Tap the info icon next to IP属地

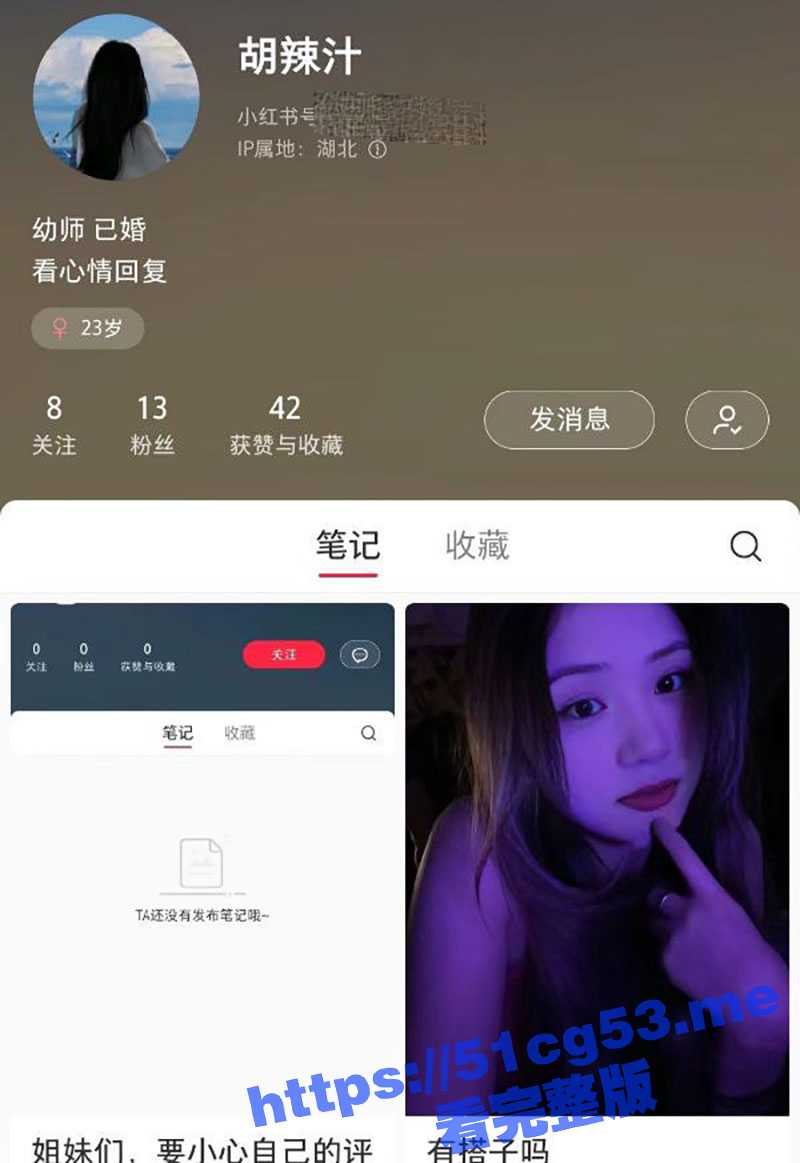point(377,150)
